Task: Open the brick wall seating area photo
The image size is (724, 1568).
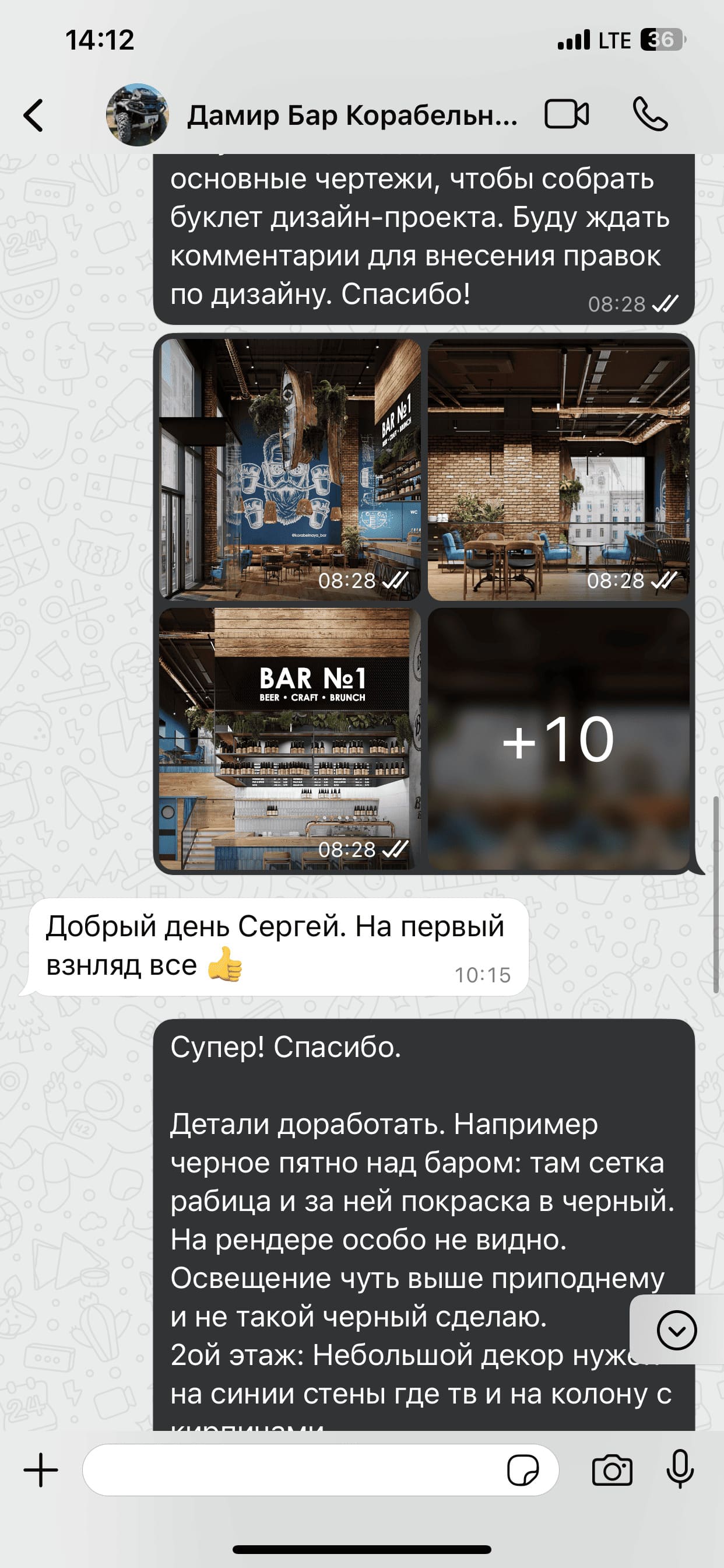Action: tap(558, 470)
